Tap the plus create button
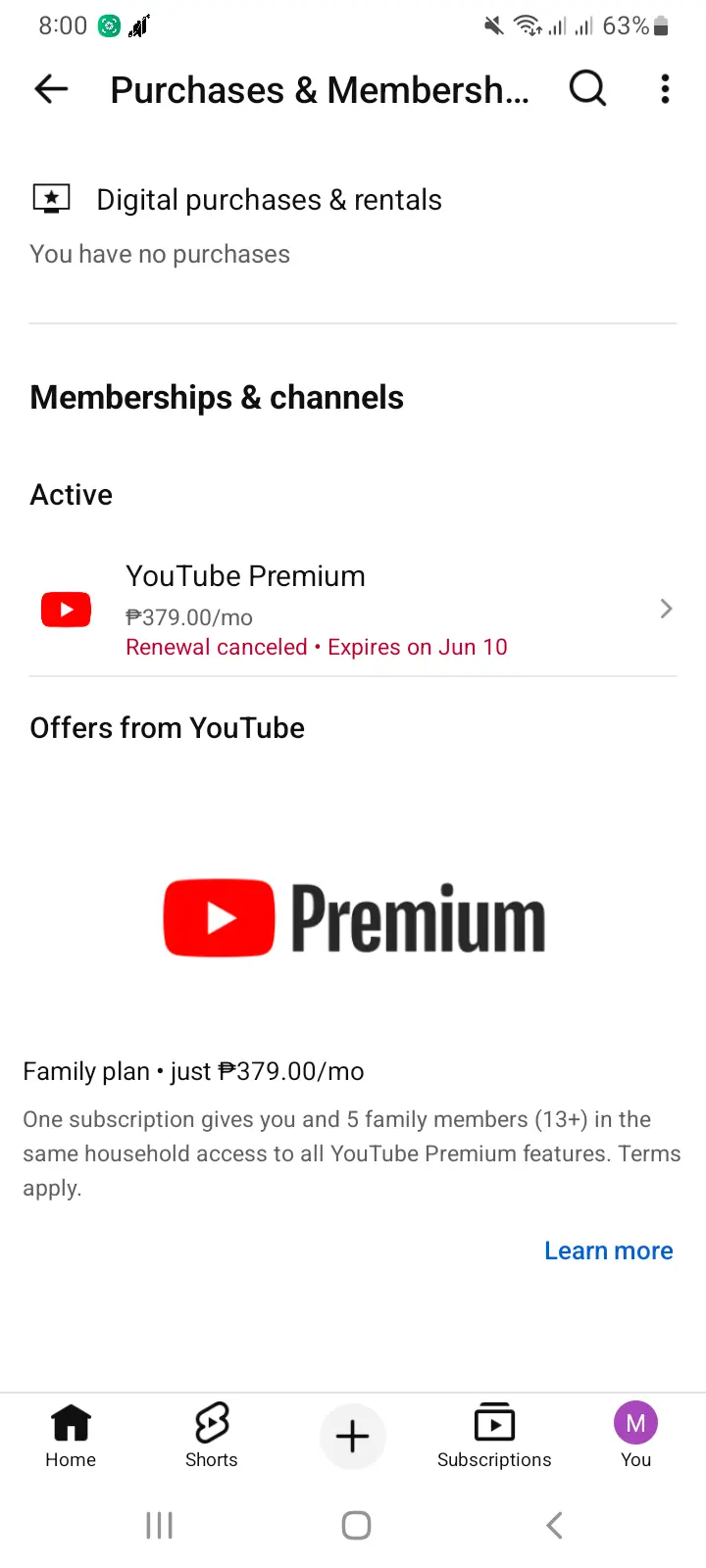 (x=353, y=1437)
